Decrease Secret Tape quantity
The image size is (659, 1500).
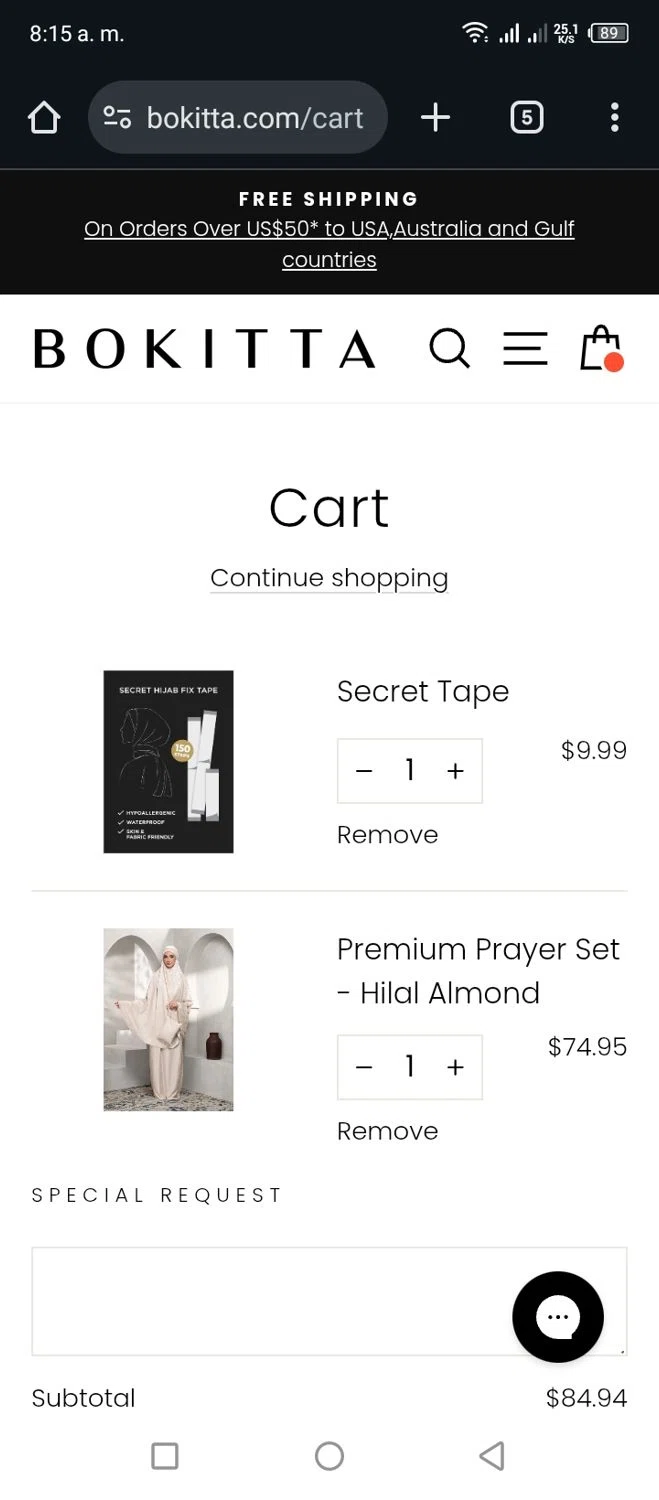tap(364, 771)
